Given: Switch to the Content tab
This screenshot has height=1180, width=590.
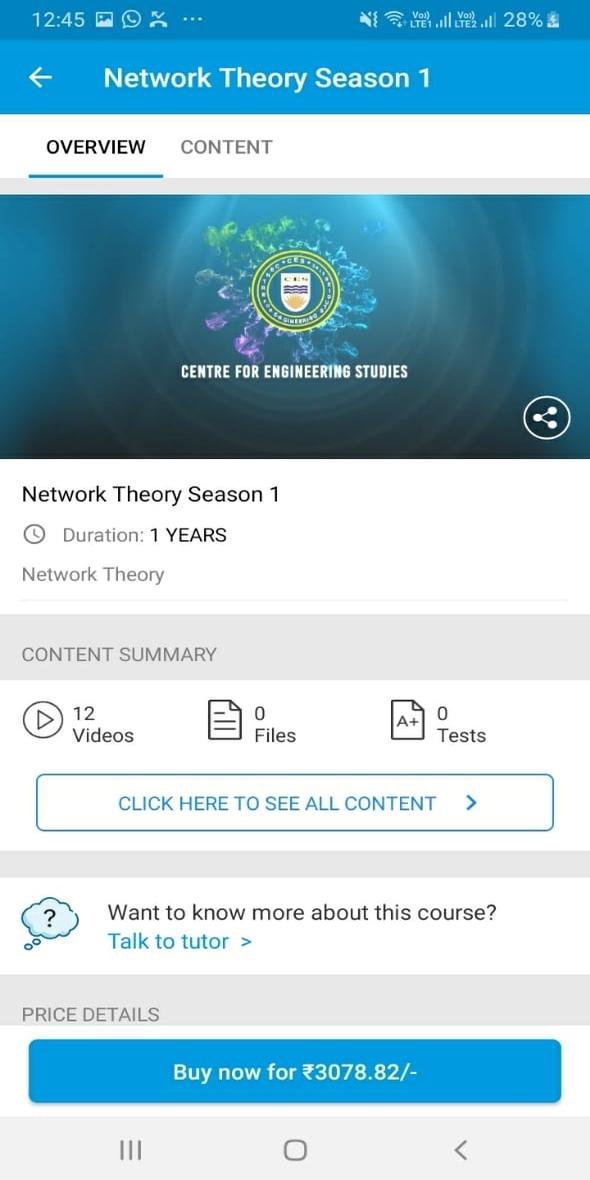Looking at the screenshot, I should 227,147.
